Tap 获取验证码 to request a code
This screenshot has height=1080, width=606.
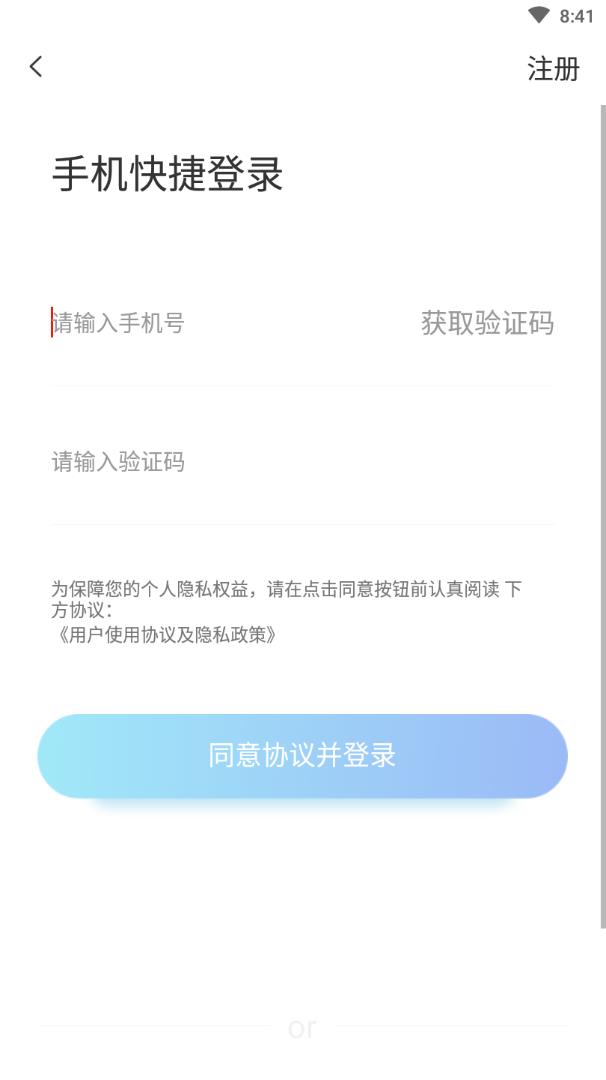487,323
